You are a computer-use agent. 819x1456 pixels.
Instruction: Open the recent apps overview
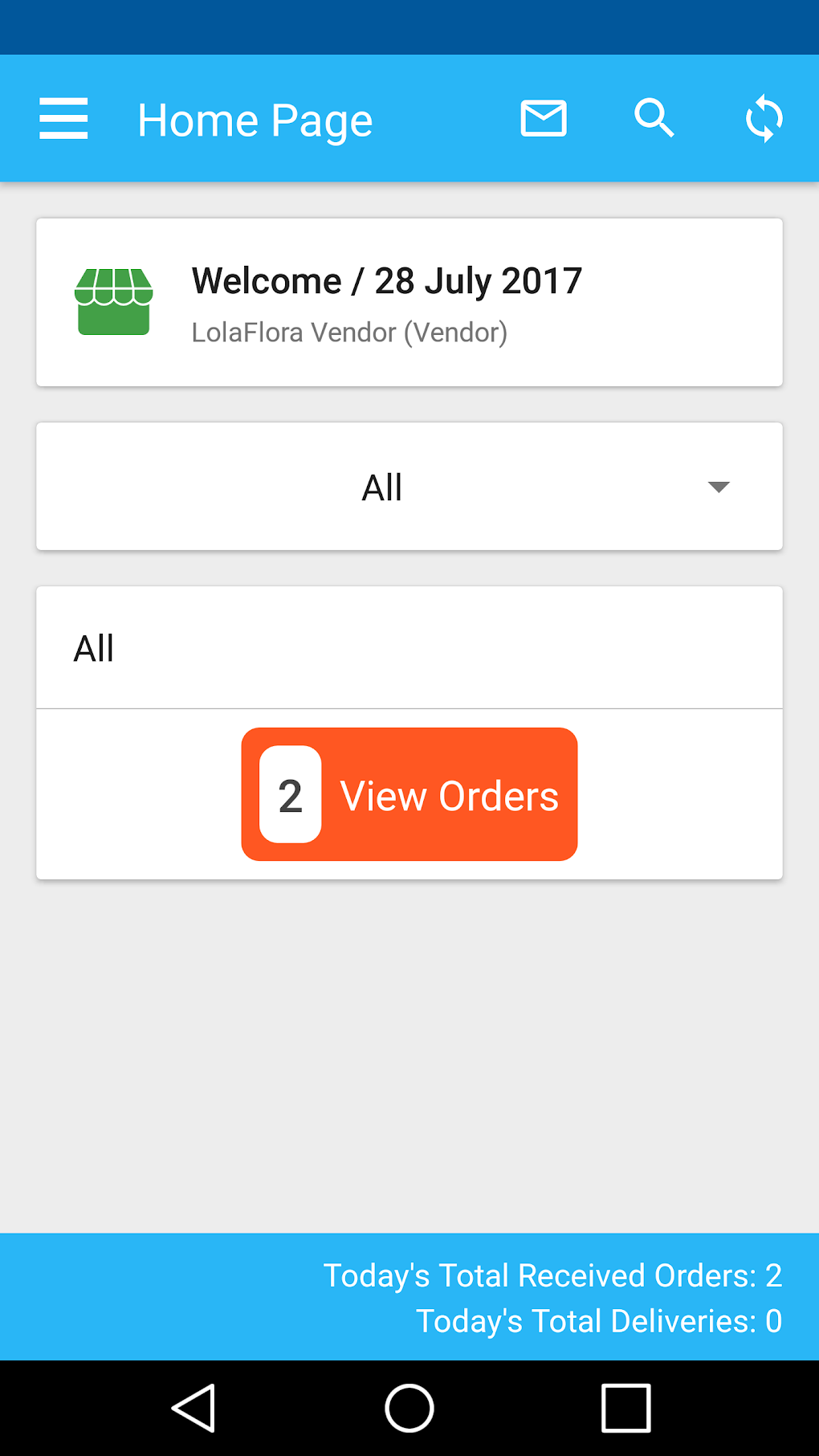tap(626, 1408)
